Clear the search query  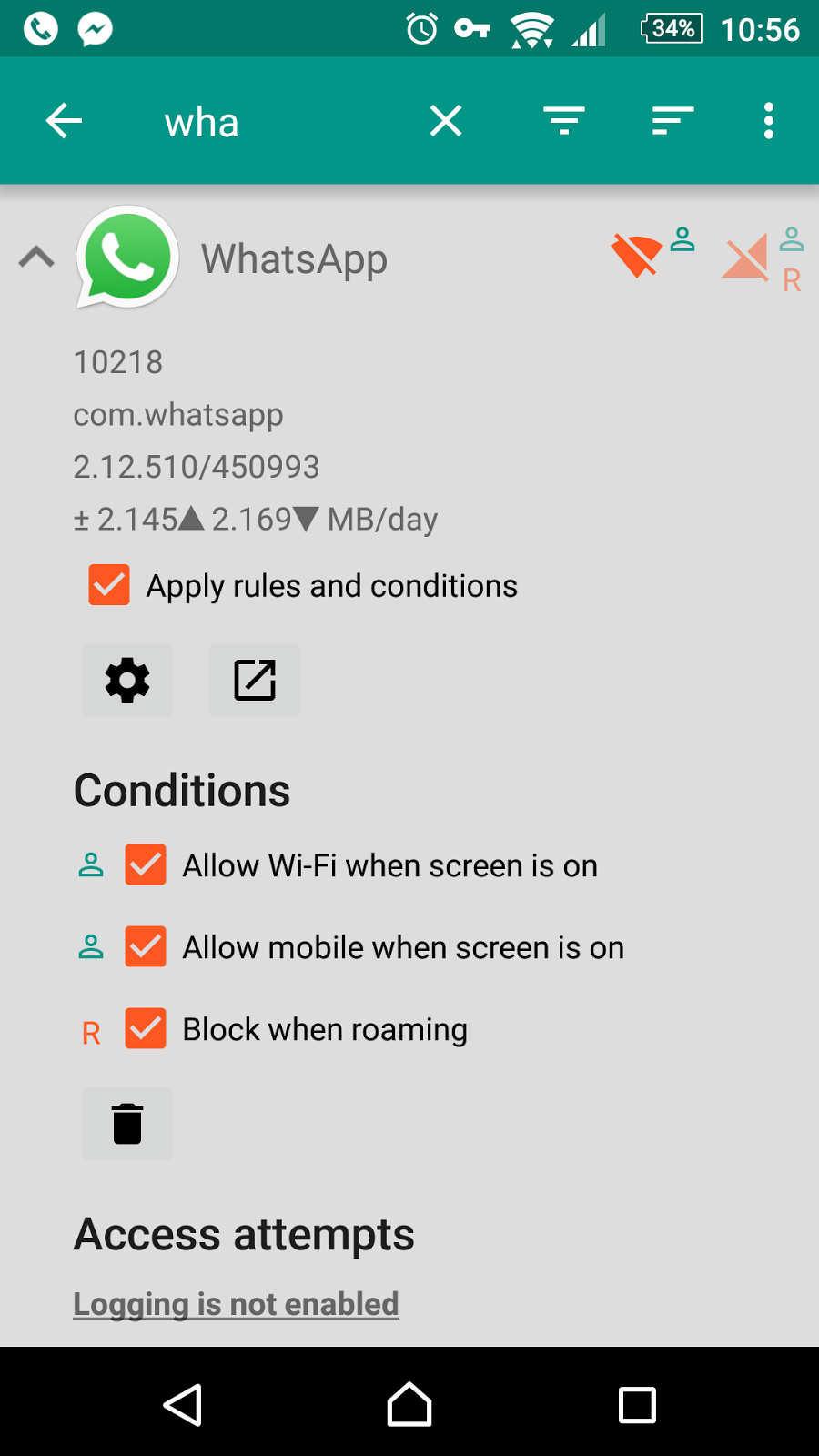pos(446,121)
